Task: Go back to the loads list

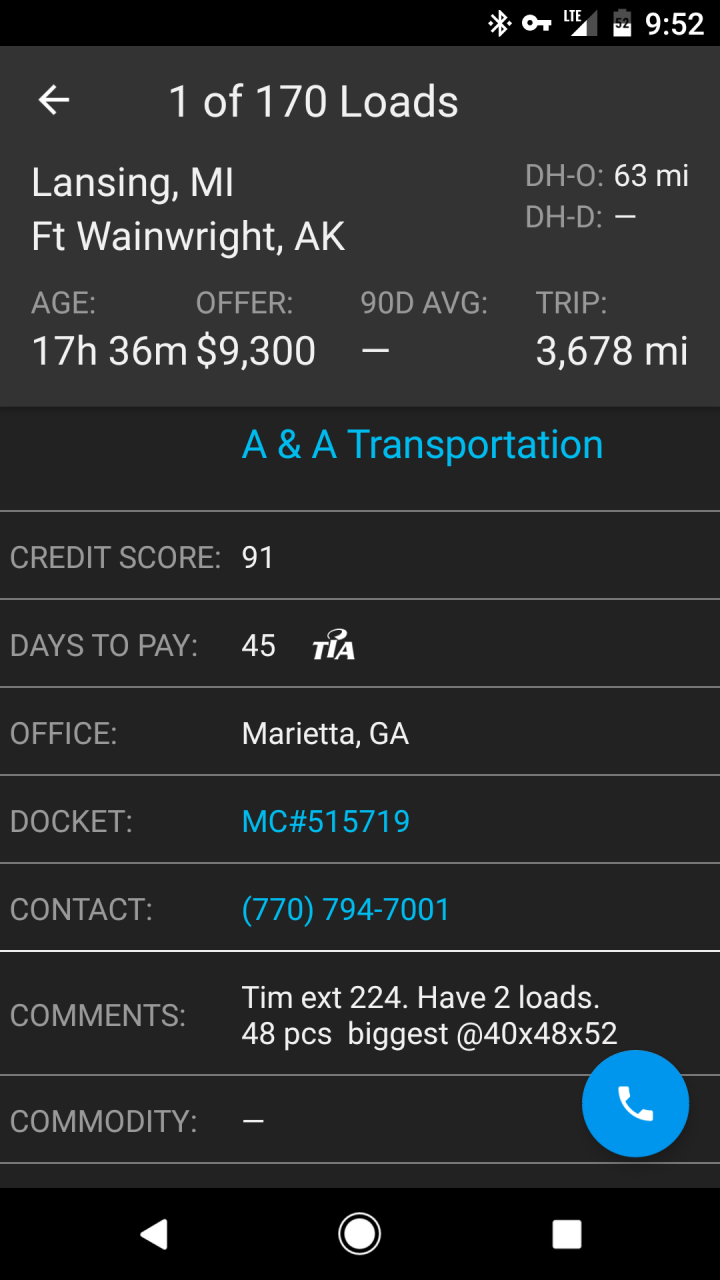Action: point(54,101)
